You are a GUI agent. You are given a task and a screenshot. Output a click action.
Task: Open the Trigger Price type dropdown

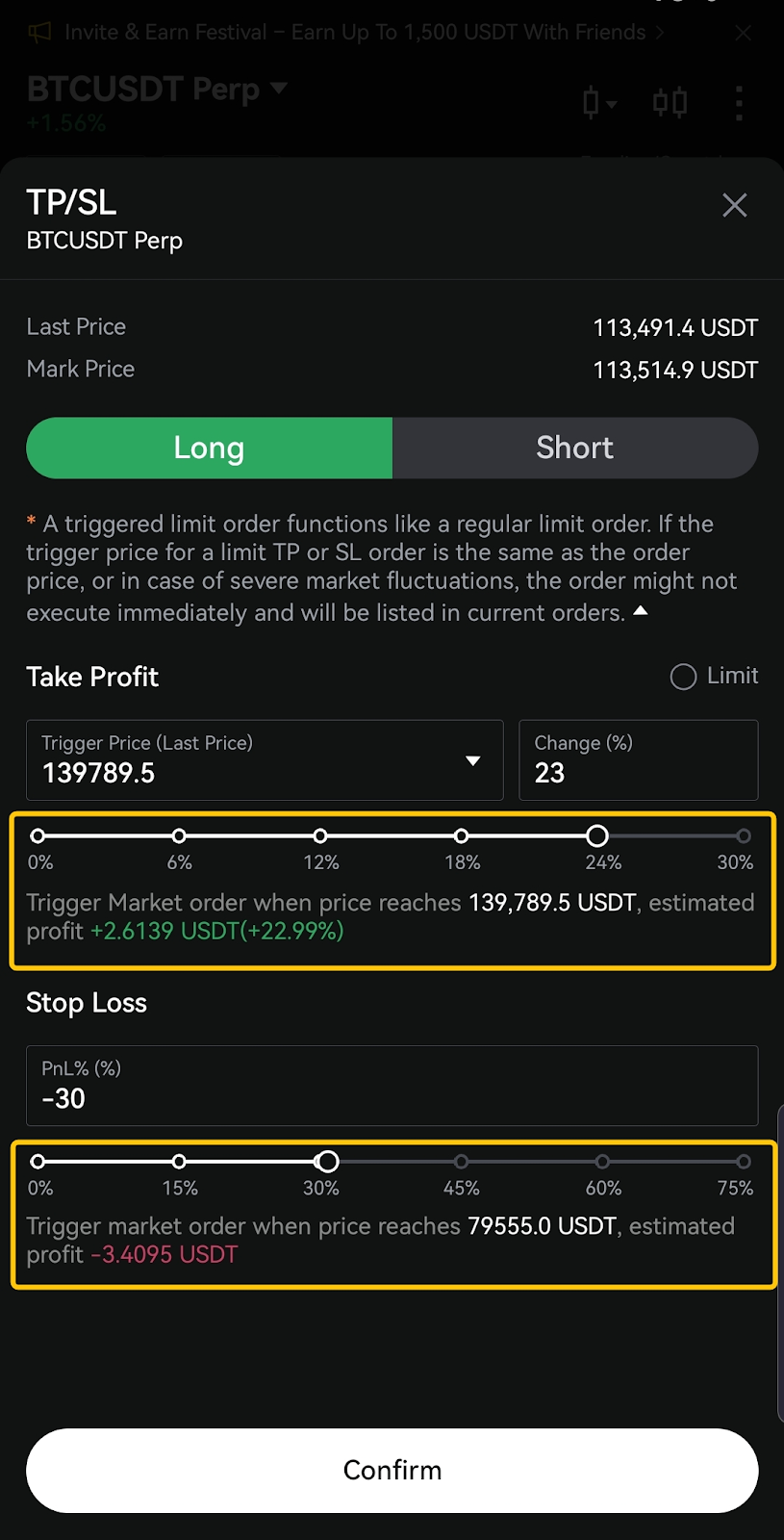click(472, 760)
